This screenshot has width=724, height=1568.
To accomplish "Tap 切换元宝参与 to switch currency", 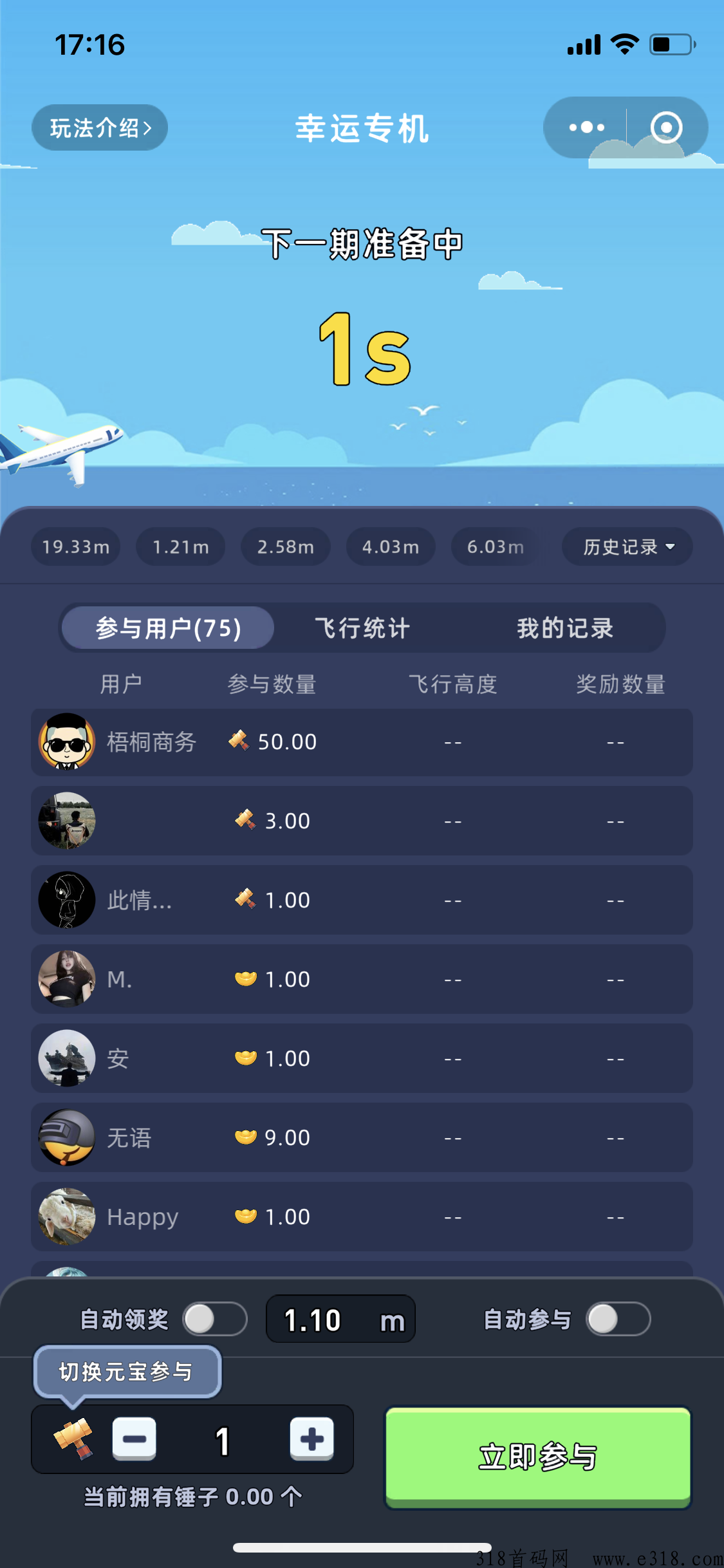I will [127, 1372].
